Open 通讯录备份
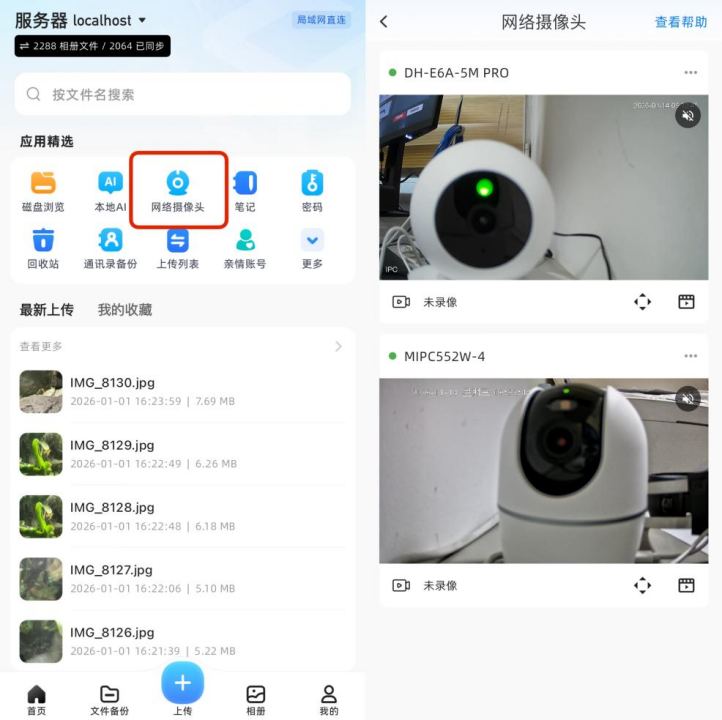 pos(110,248)
